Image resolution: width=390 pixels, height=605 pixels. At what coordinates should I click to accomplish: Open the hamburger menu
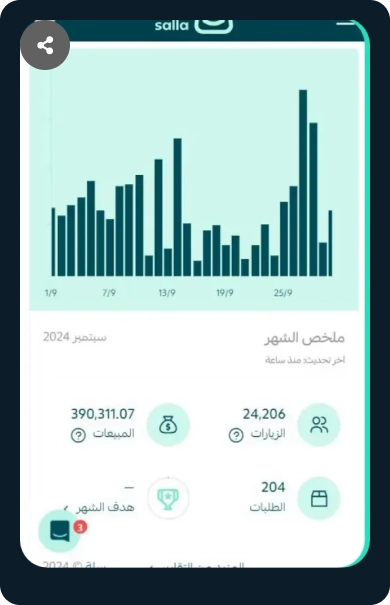(x=345, y=24)
